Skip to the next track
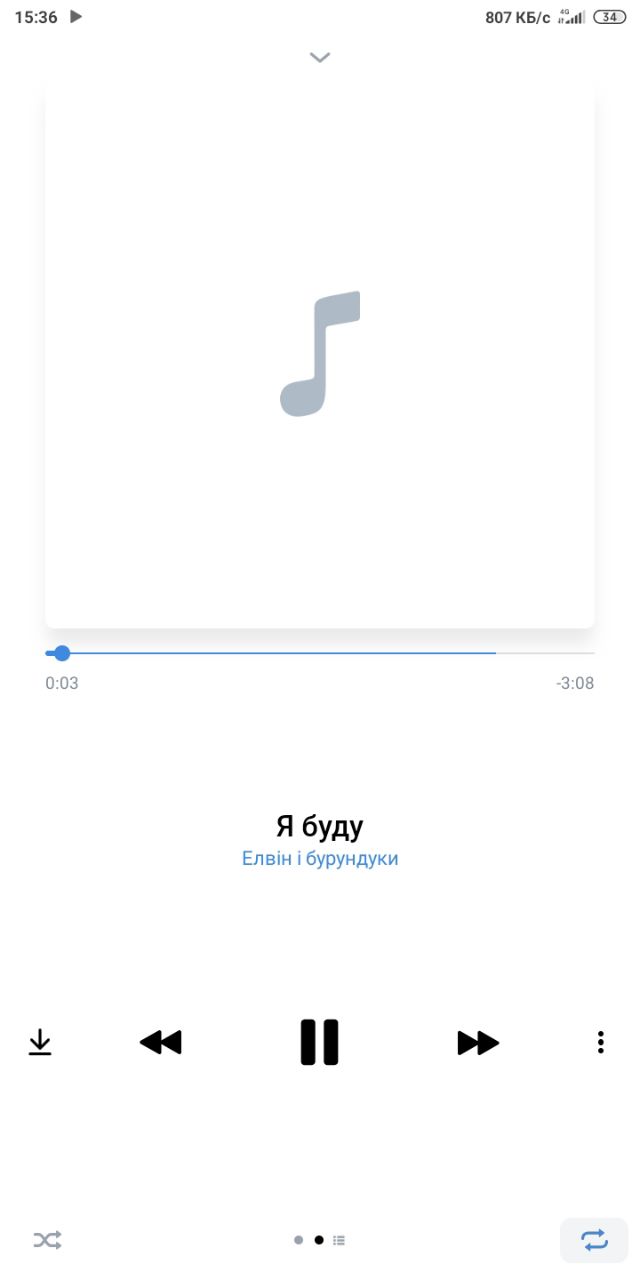Image resolution: width=640 pixels, height=1280 pixels. tap(478, 1043)
